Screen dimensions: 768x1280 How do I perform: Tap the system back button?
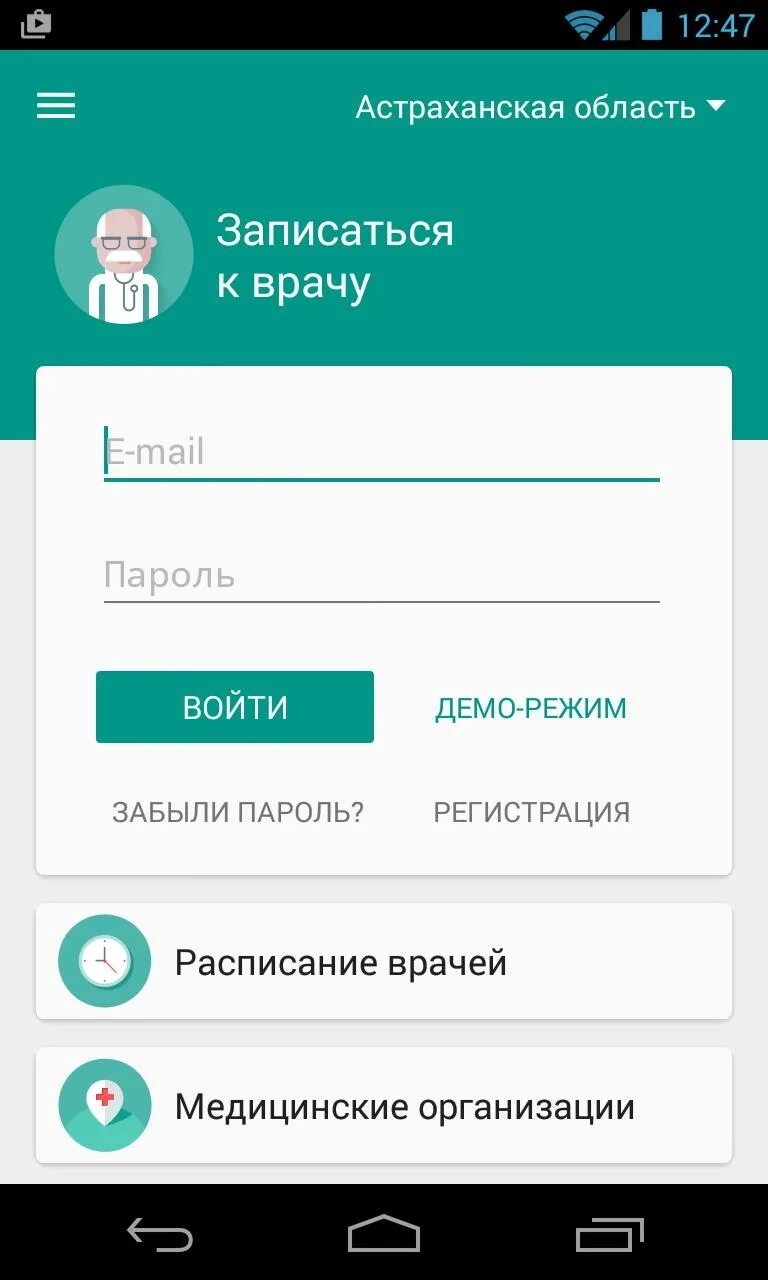click(x=160, y=1234)
